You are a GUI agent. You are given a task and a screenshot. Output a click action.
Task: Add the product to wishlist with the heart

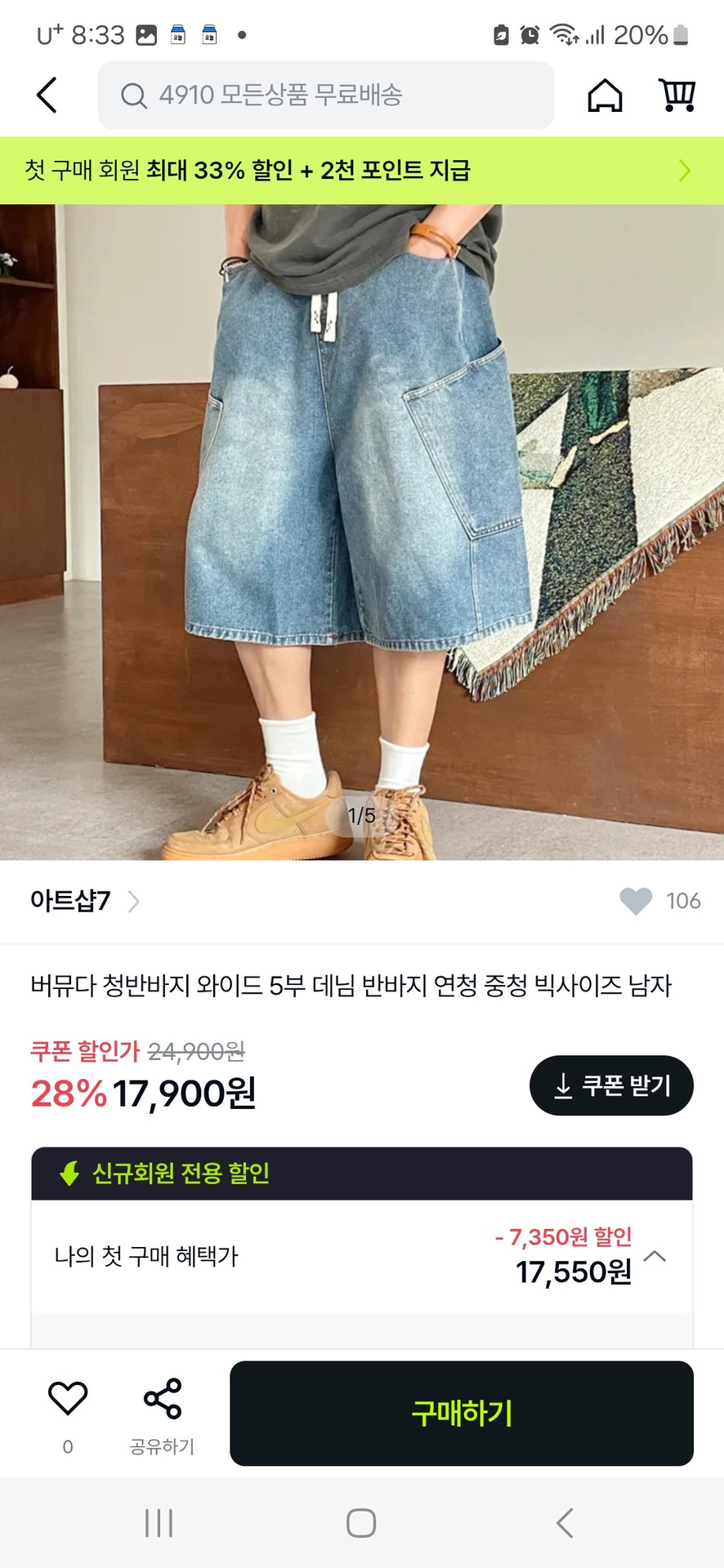pos(68,1398)
